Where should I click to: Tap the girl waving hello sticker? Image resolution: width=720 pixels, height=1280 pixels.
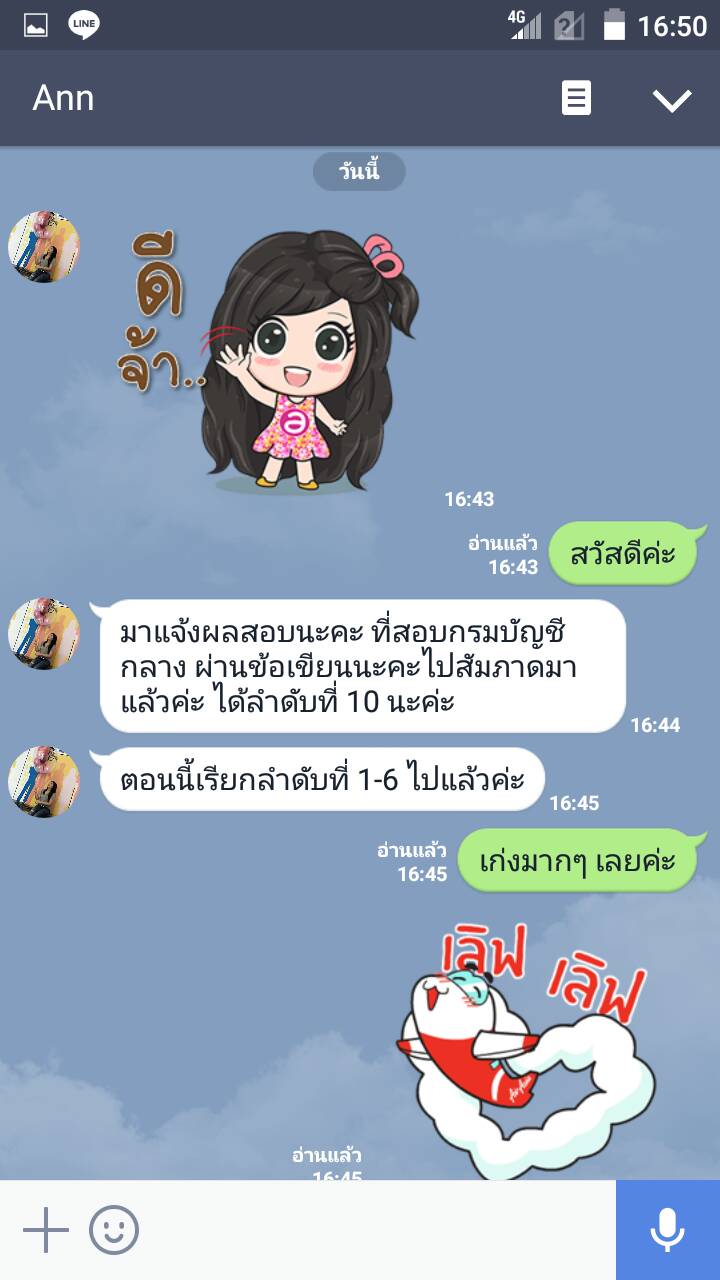[x=290, y=360]
